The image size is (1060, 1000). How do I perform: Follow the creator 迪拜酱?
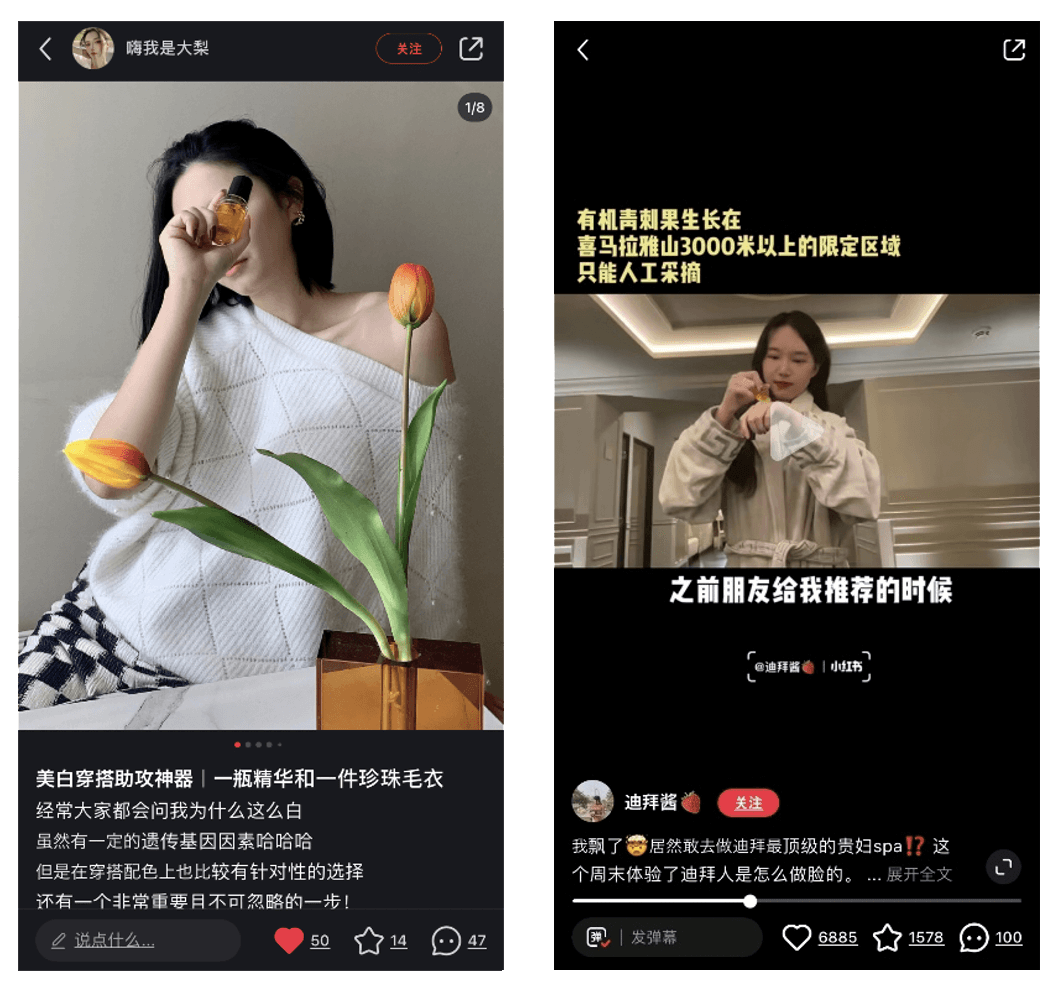click(748, 803)
